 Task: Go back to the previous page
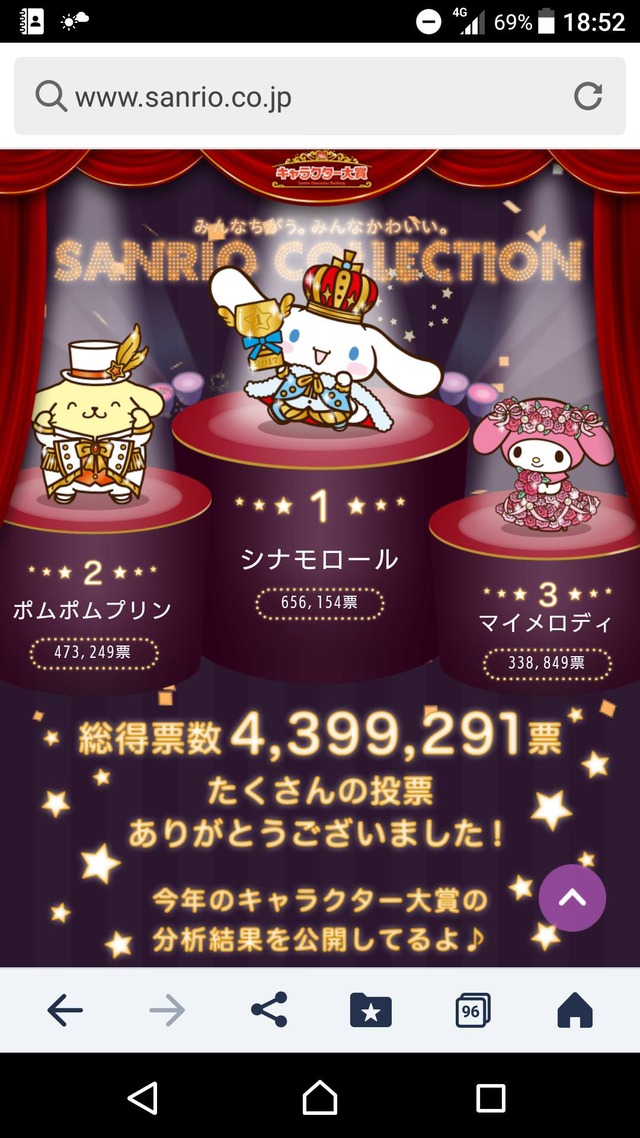click(x=65, y=1011)
